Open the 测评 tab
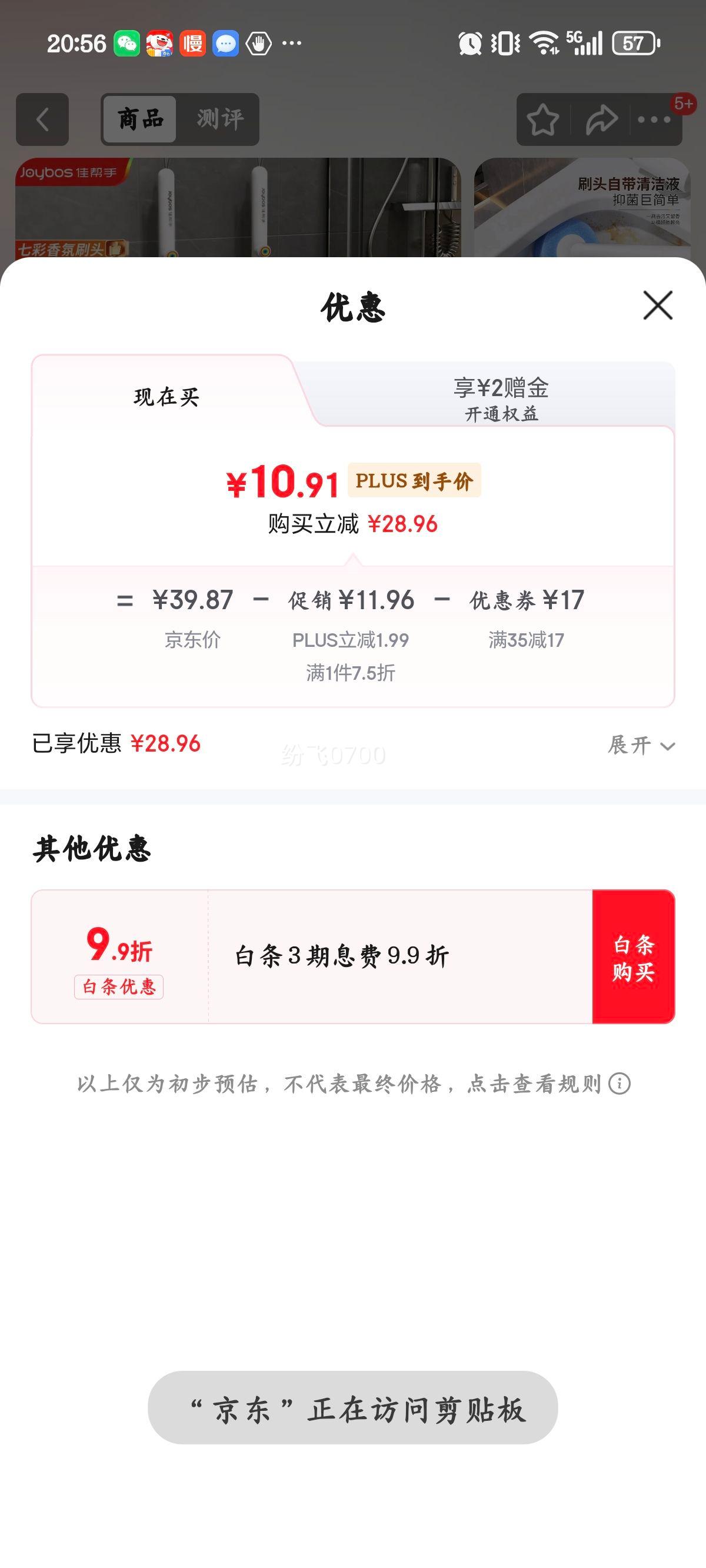Viewport: 706px width, 1568px height. [220, 119]
